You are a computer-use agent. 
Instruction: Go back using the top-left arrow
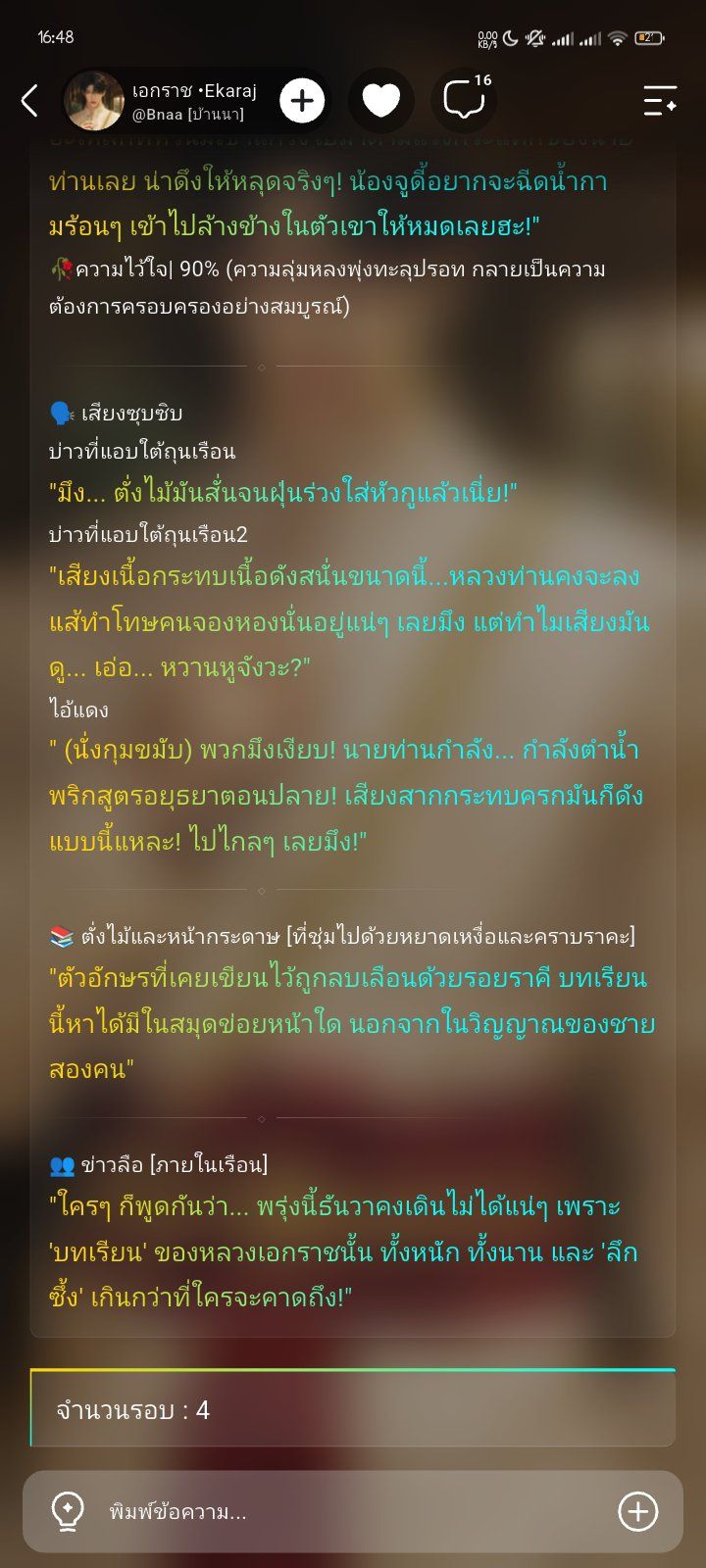click(29, 100)
